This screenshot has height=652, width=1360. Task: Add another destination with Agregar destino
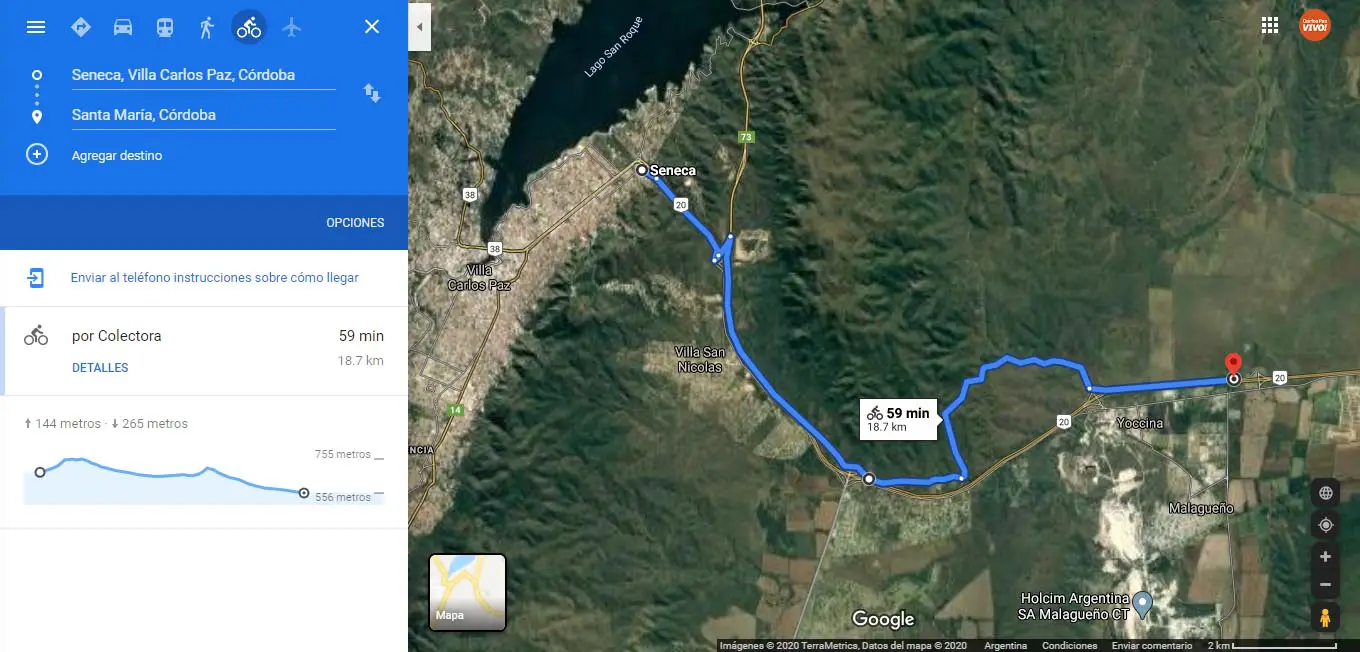pyautogui.click(x=116, y=155)
